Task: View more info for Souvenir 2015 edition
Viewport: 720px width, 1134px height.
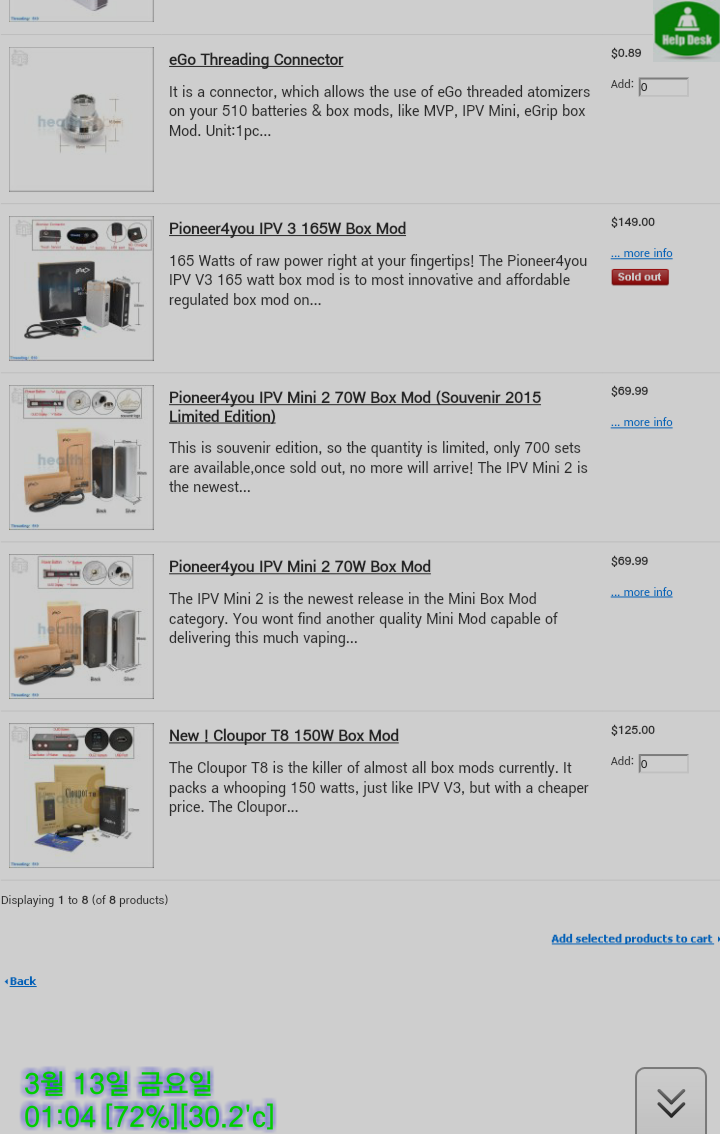Action: pos(642,422)
